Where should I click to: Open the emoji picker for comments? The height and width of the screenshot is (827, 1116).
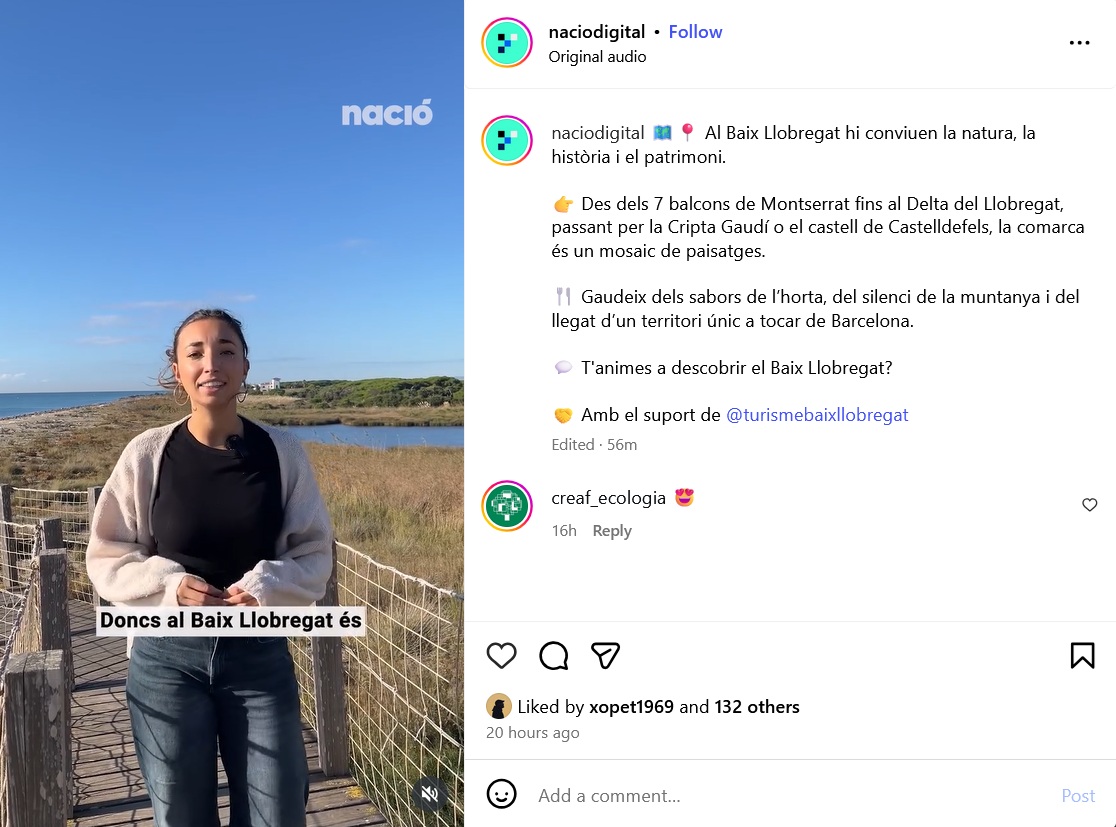point(501,795)
